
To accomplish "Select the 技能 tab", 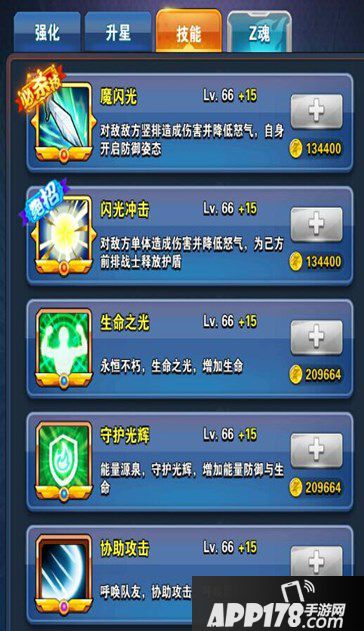I will [x=189, y=31].
